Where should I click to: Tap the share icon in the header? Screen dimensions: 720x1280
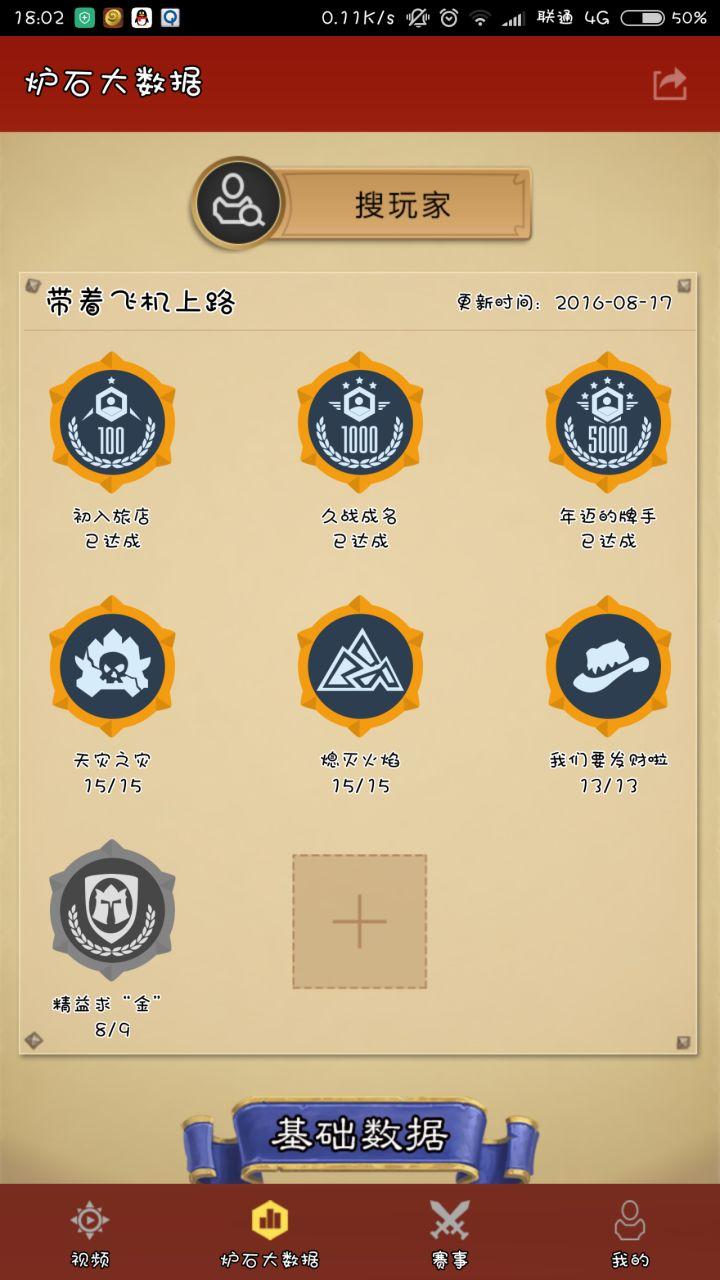[670, 84]
